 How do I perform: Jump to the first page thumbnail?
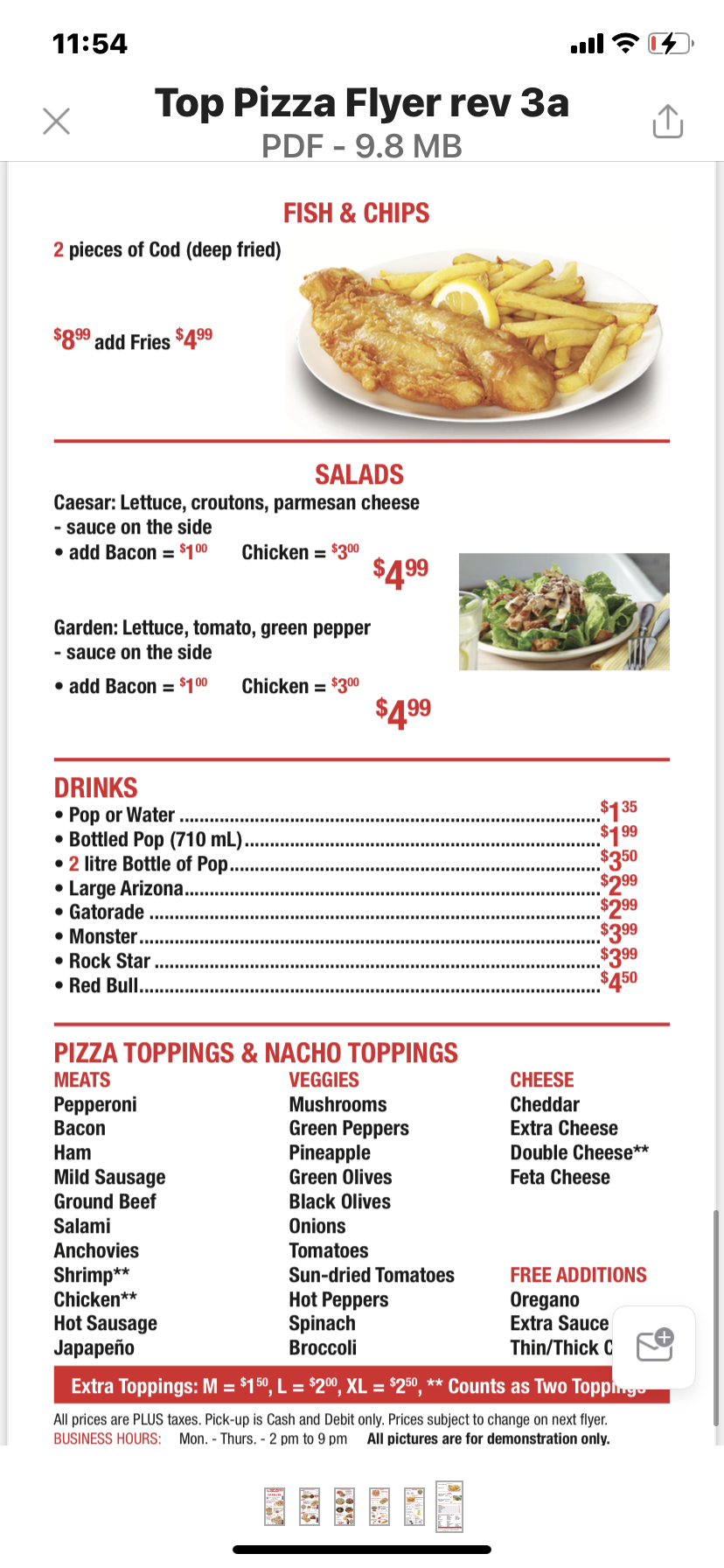275,1506
